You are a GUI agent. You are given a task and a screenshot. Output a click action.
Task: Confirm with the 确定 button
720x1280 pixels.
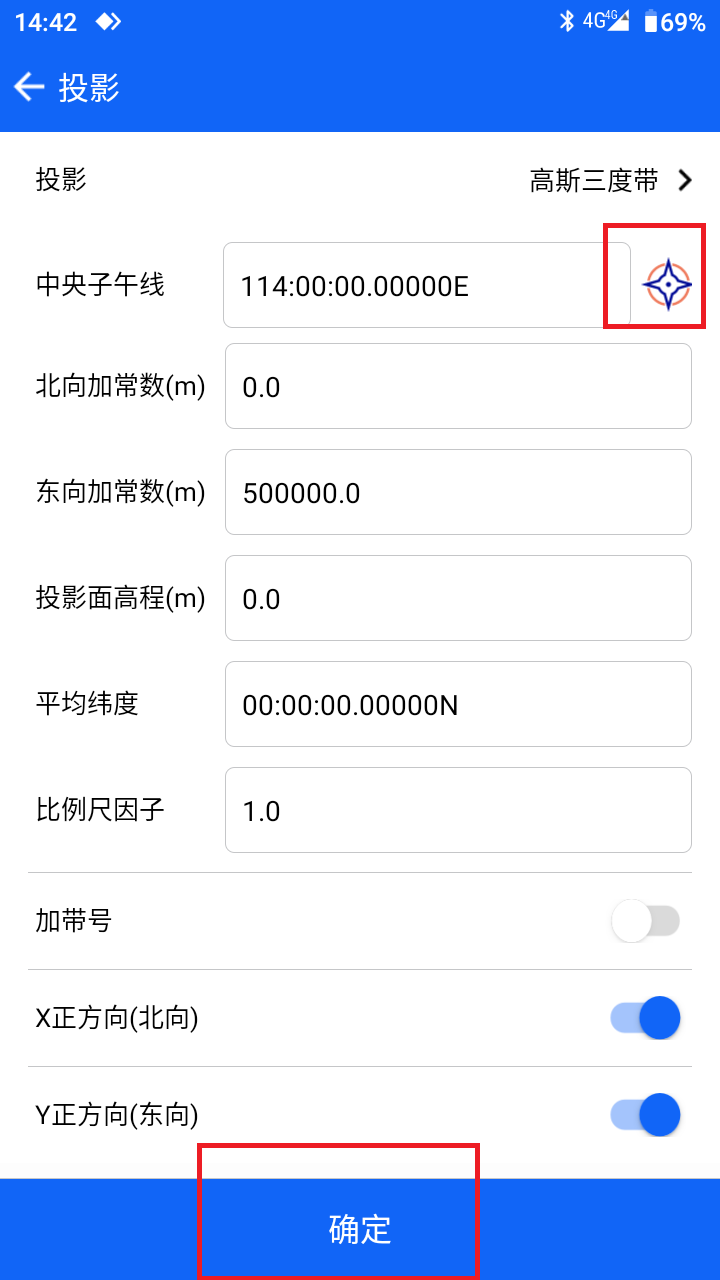360,1229
